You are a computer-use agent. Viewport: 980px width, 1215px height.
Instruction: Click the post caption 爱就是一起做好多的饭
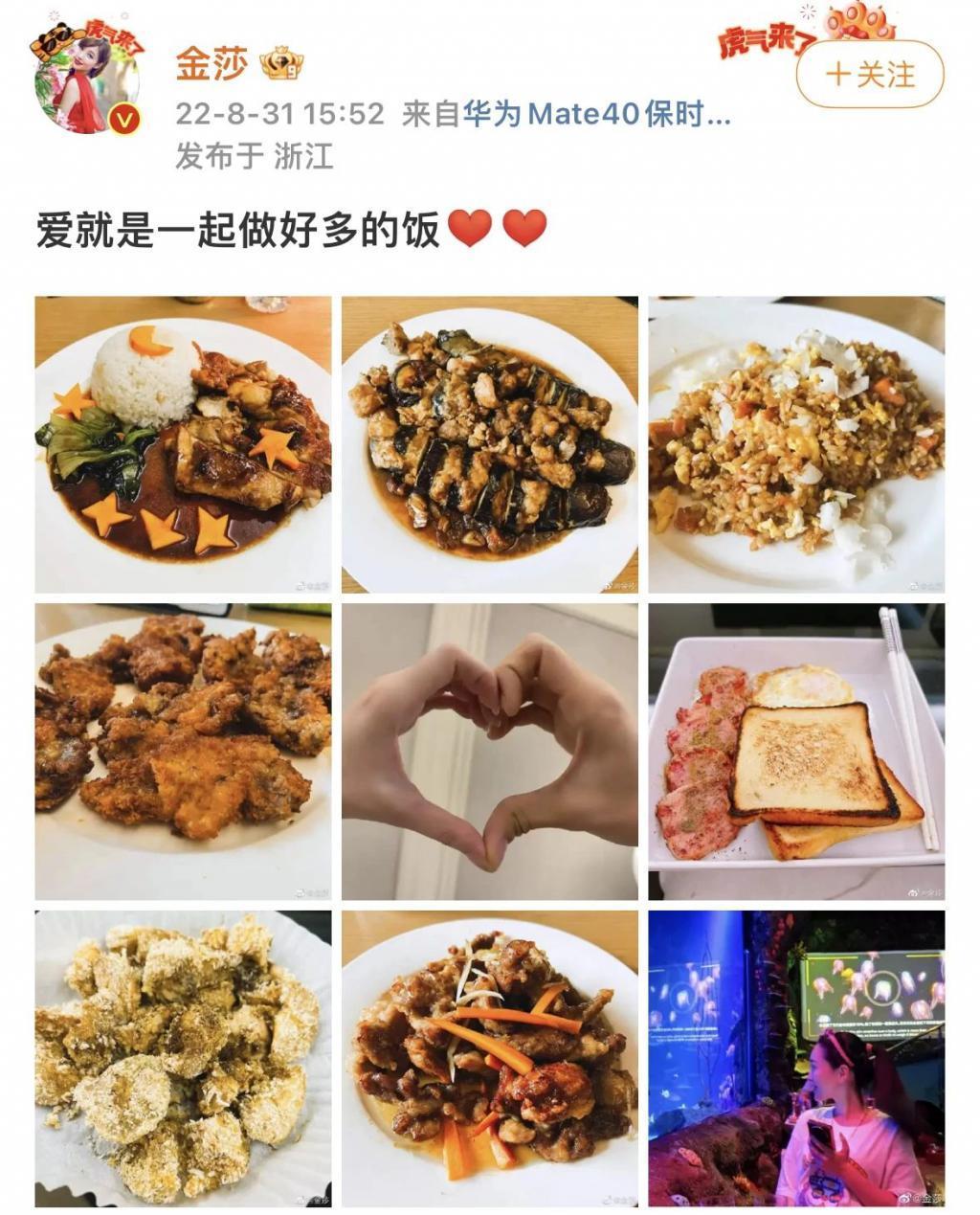tap(239, 228)
